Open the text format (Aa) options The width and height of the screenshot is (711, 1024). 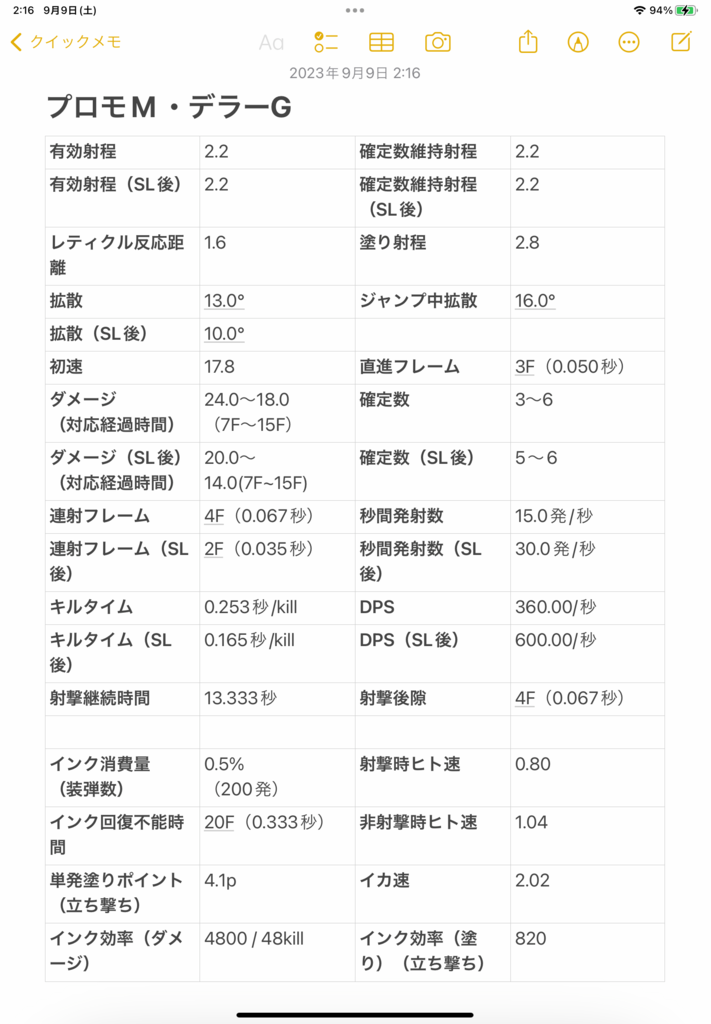tap(271, 42)
